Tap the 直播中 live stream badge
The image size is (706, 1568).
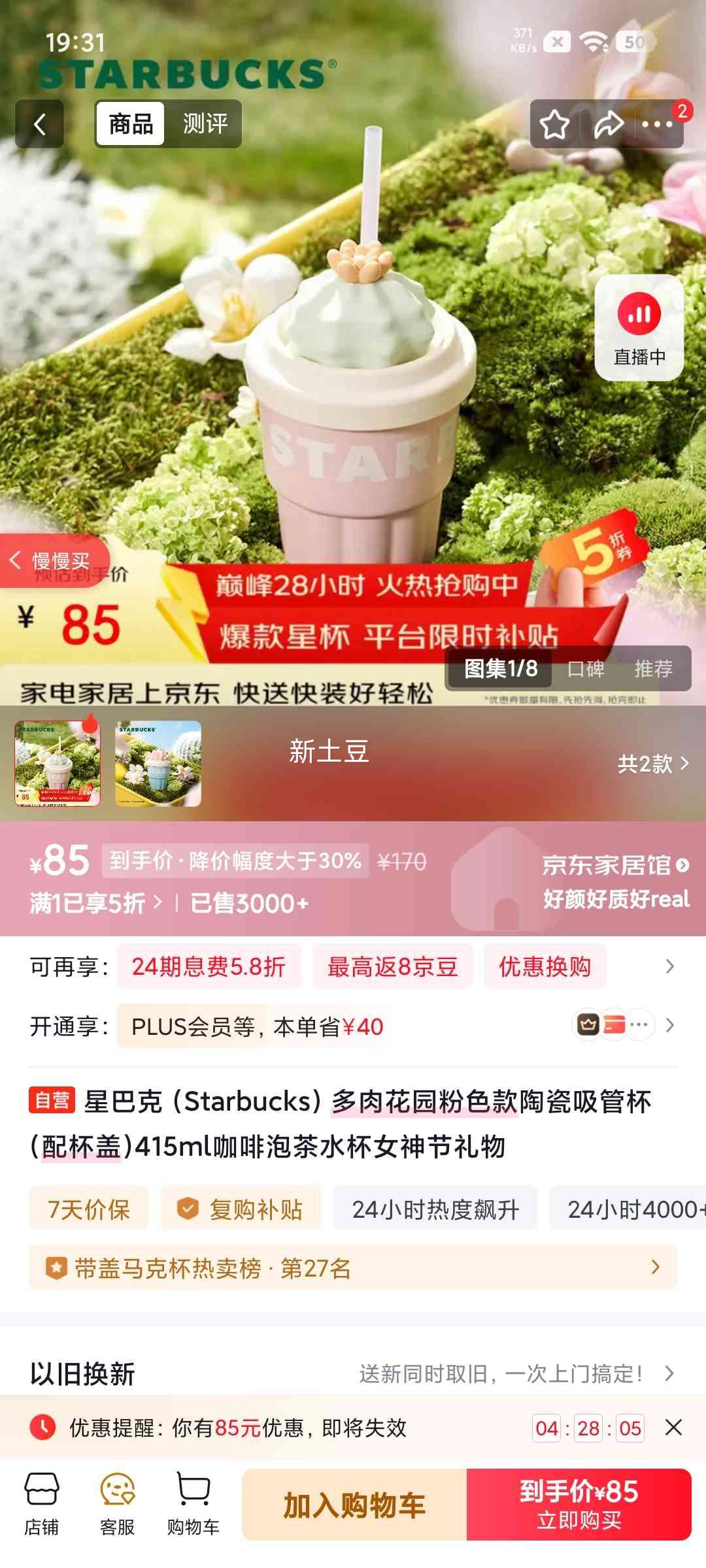click(639, 325)
